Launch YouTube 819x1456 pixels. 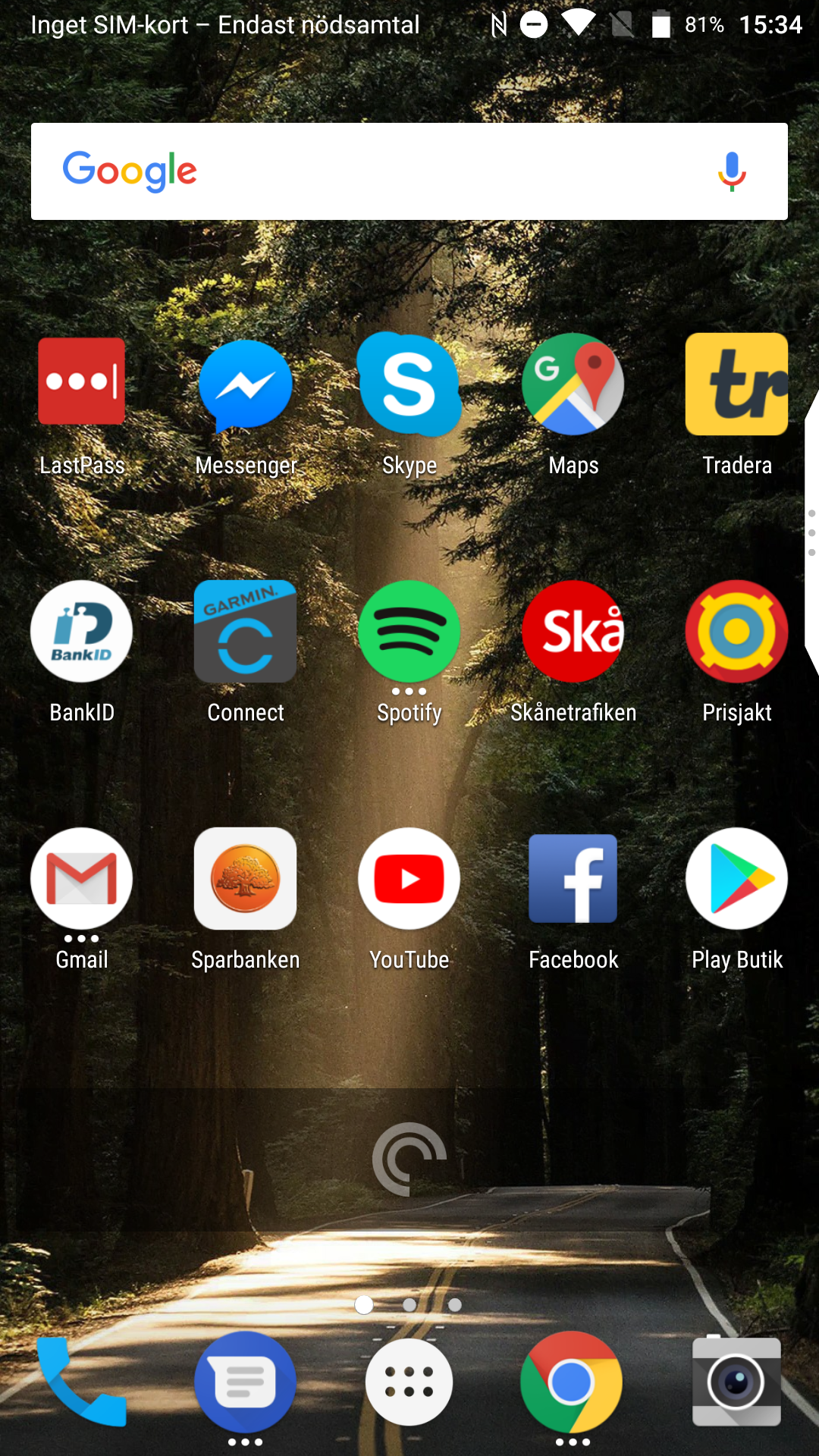(409, 878)
